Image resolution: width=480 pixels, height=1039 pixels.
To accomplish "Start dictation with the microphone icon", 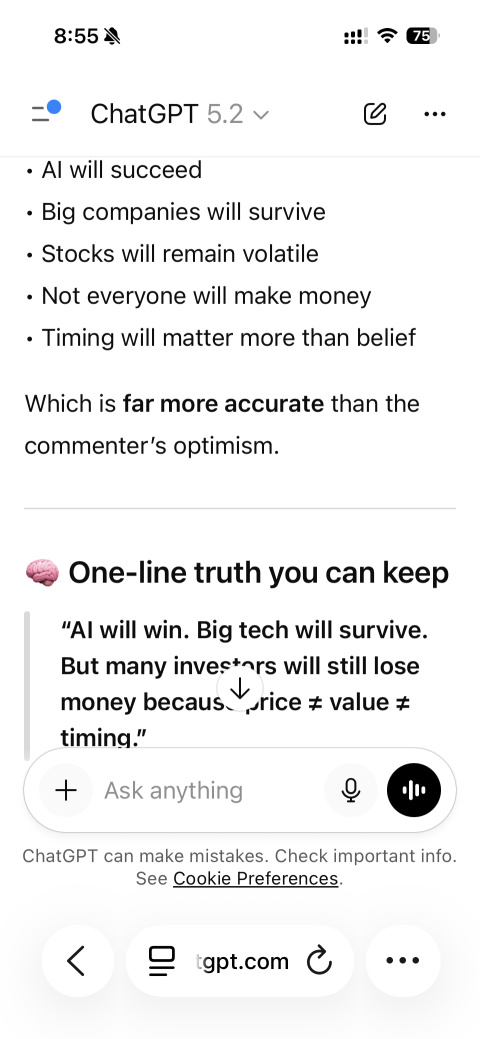I will [351, 790].
